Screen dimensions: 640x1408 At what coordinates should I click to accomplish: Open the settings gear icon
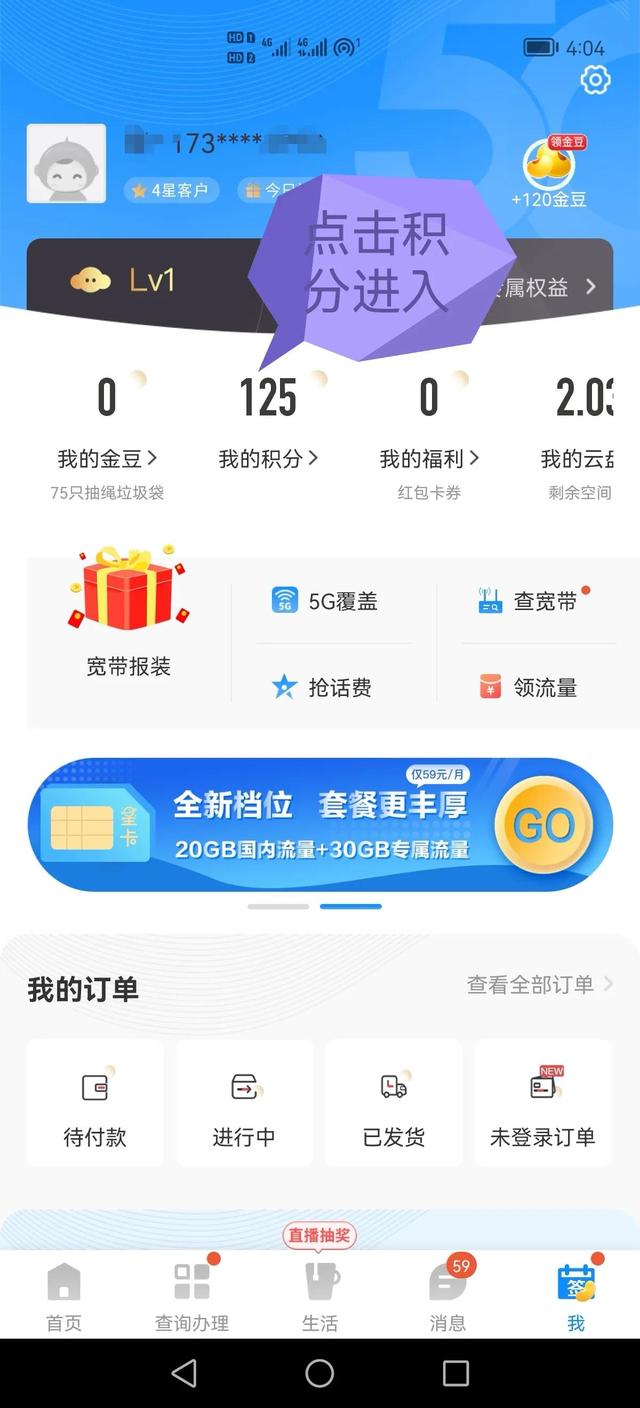coord(595,80)
